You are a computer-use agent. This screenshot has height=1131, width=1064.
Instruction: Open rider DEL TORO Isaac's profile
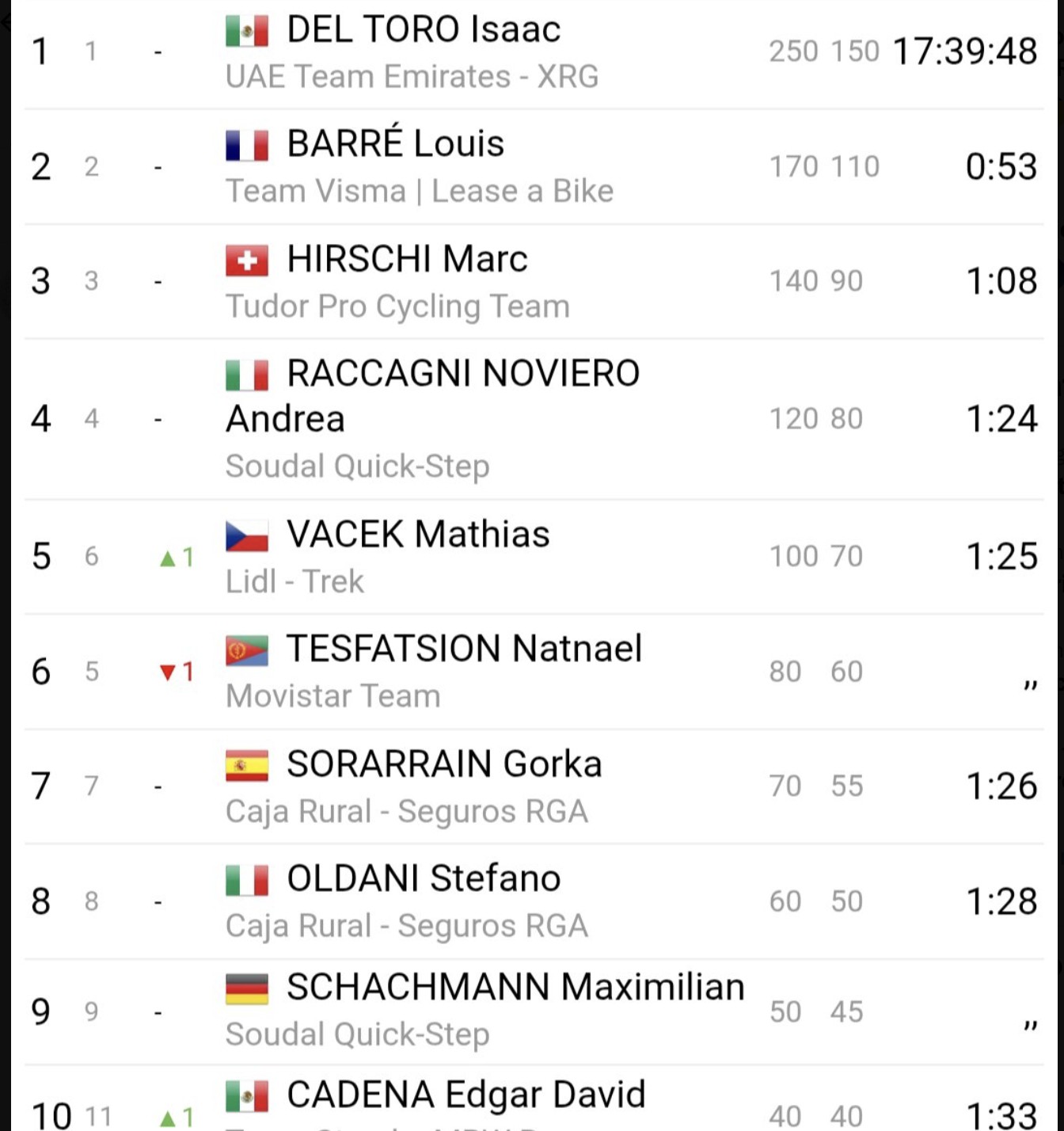click(x=424, y=29)
